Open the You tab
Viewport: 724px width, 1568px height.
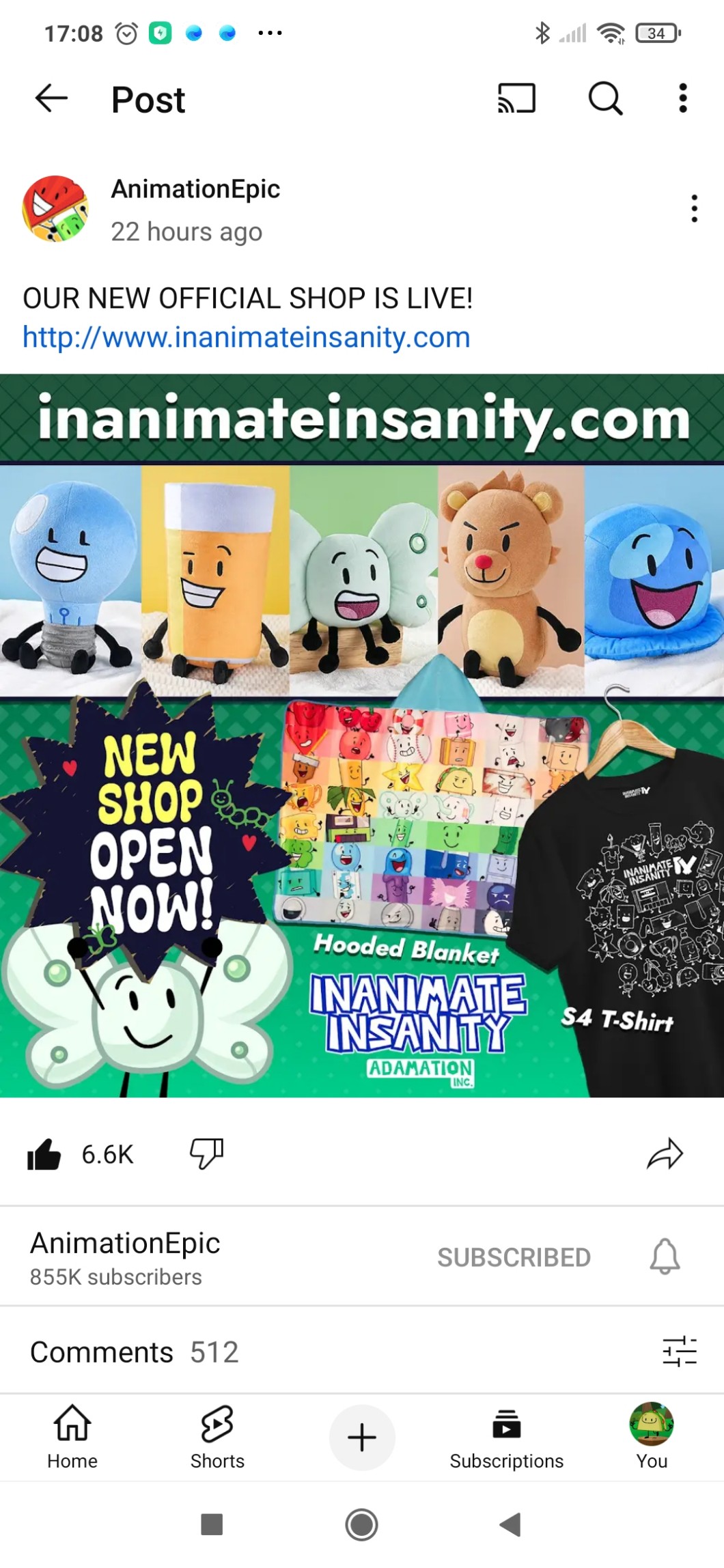tap(652, 1437)
